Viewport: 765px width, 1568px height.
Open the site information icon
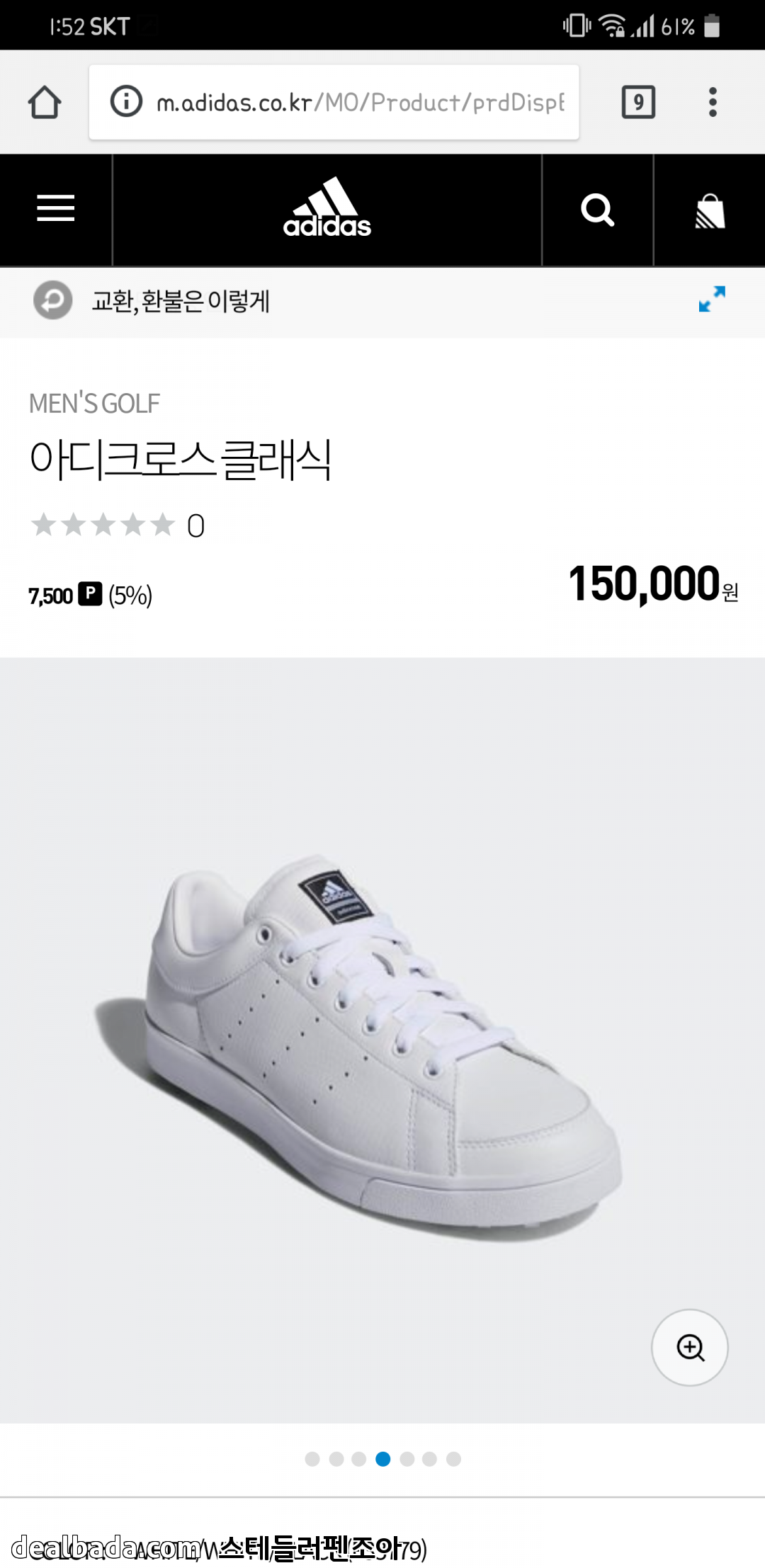tap(126, 101)
